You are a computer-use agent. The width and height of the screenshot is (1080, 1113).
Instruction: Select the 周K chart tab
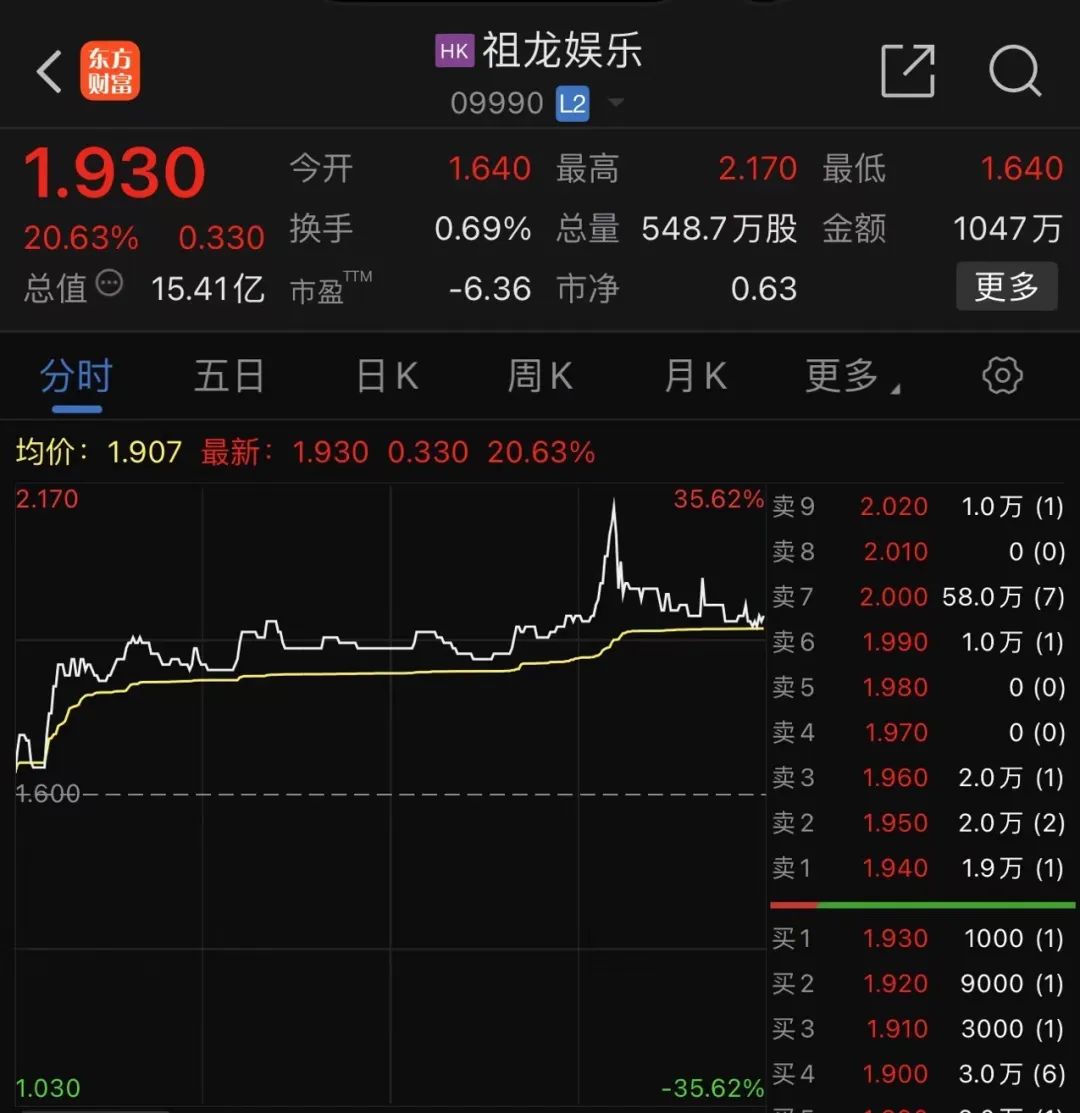point(540,375)
